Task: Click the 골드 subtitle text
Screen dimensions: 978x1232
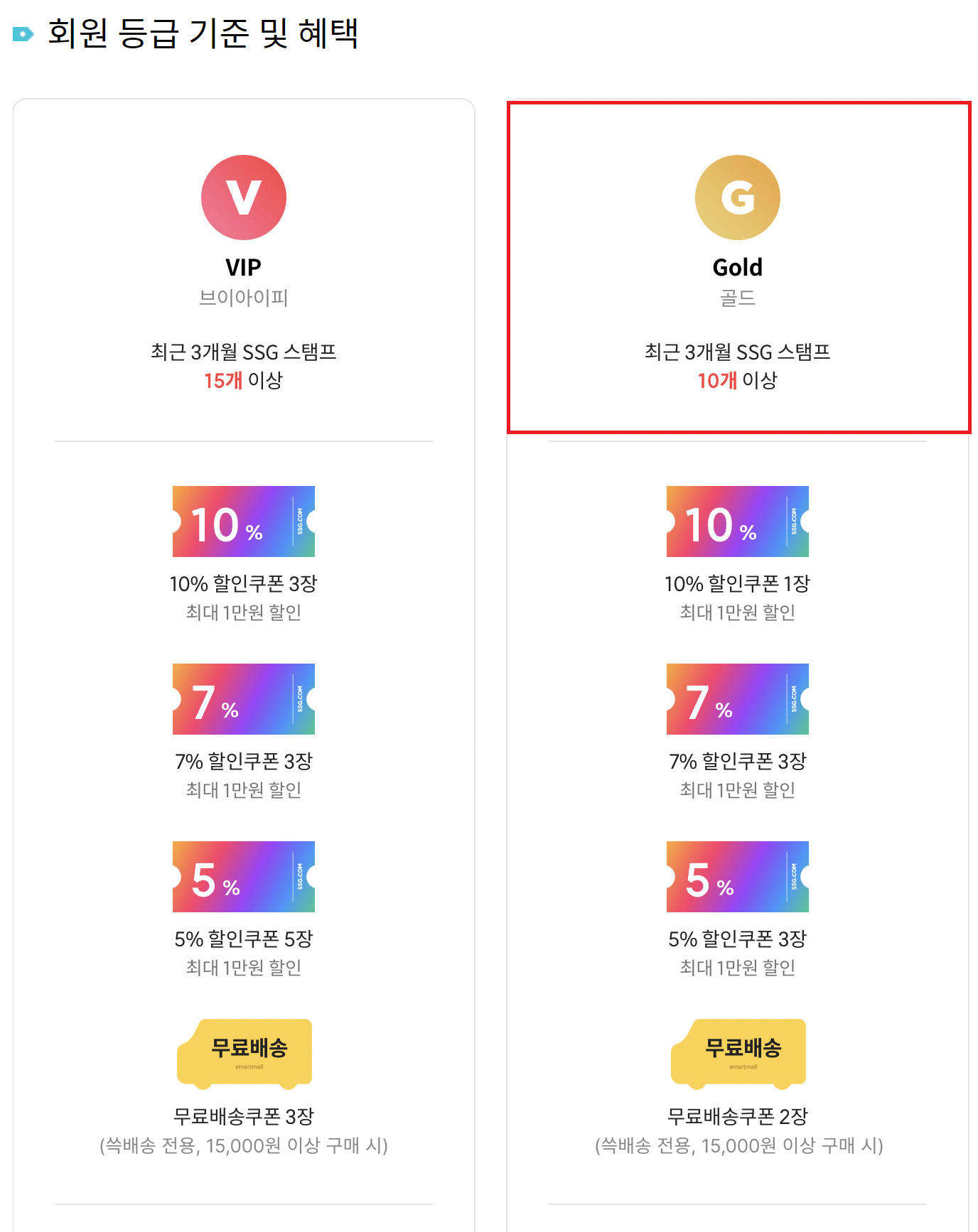Action: 737,298
